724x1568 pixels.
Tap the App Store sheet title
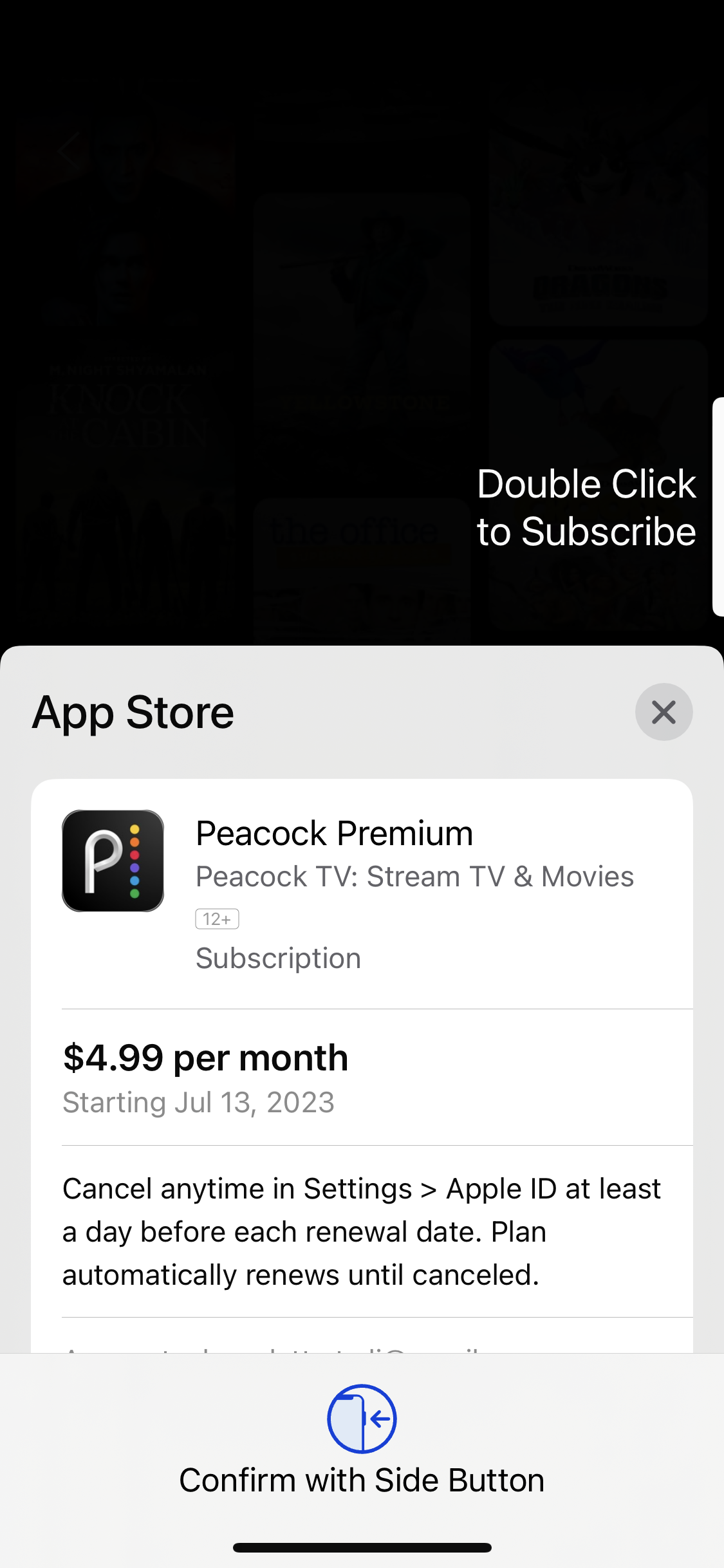click(x=133, y=712)
